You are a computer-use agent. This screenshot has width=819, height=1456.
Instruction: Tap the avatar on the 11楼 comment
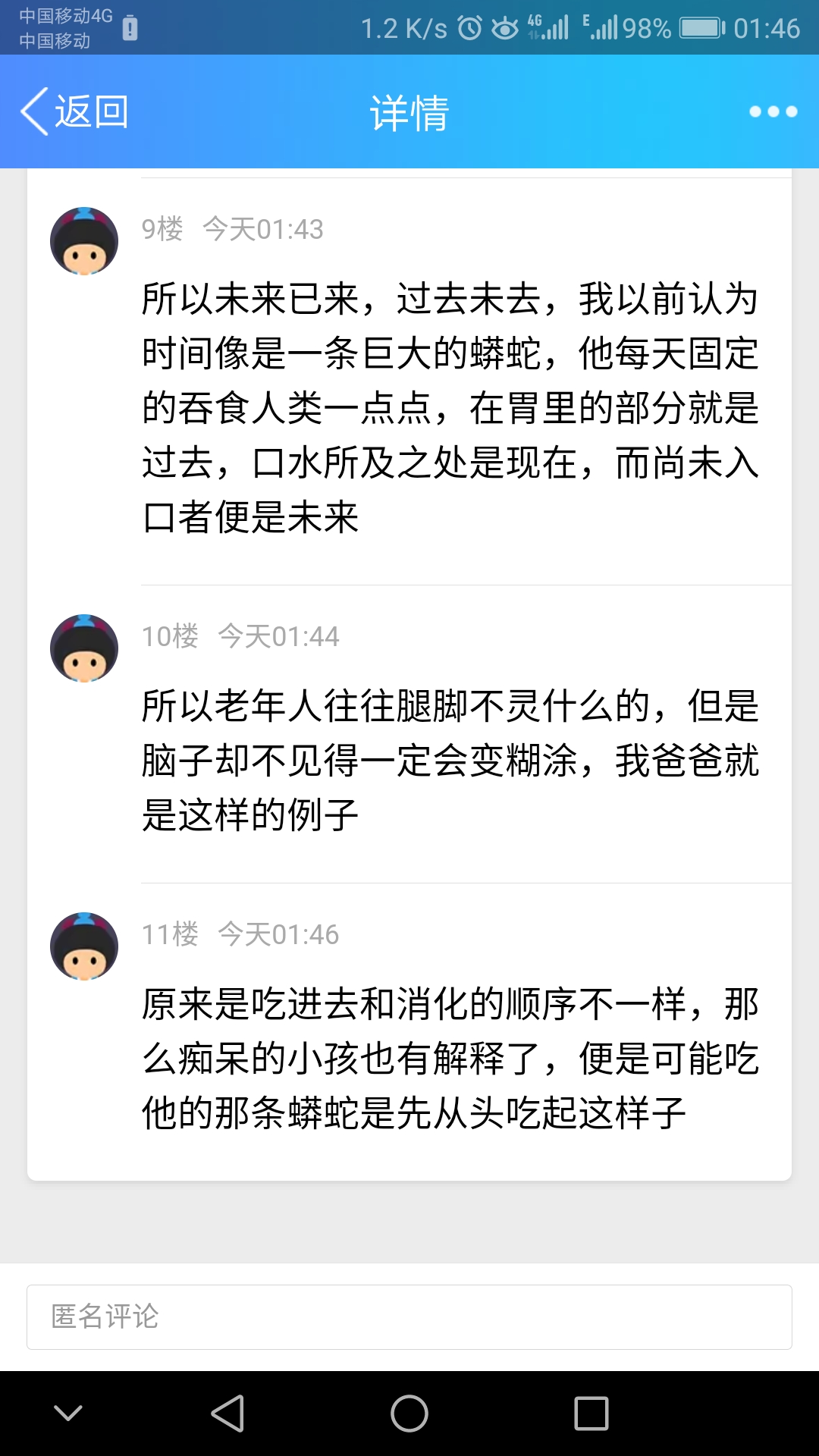(x=84, y=946)
